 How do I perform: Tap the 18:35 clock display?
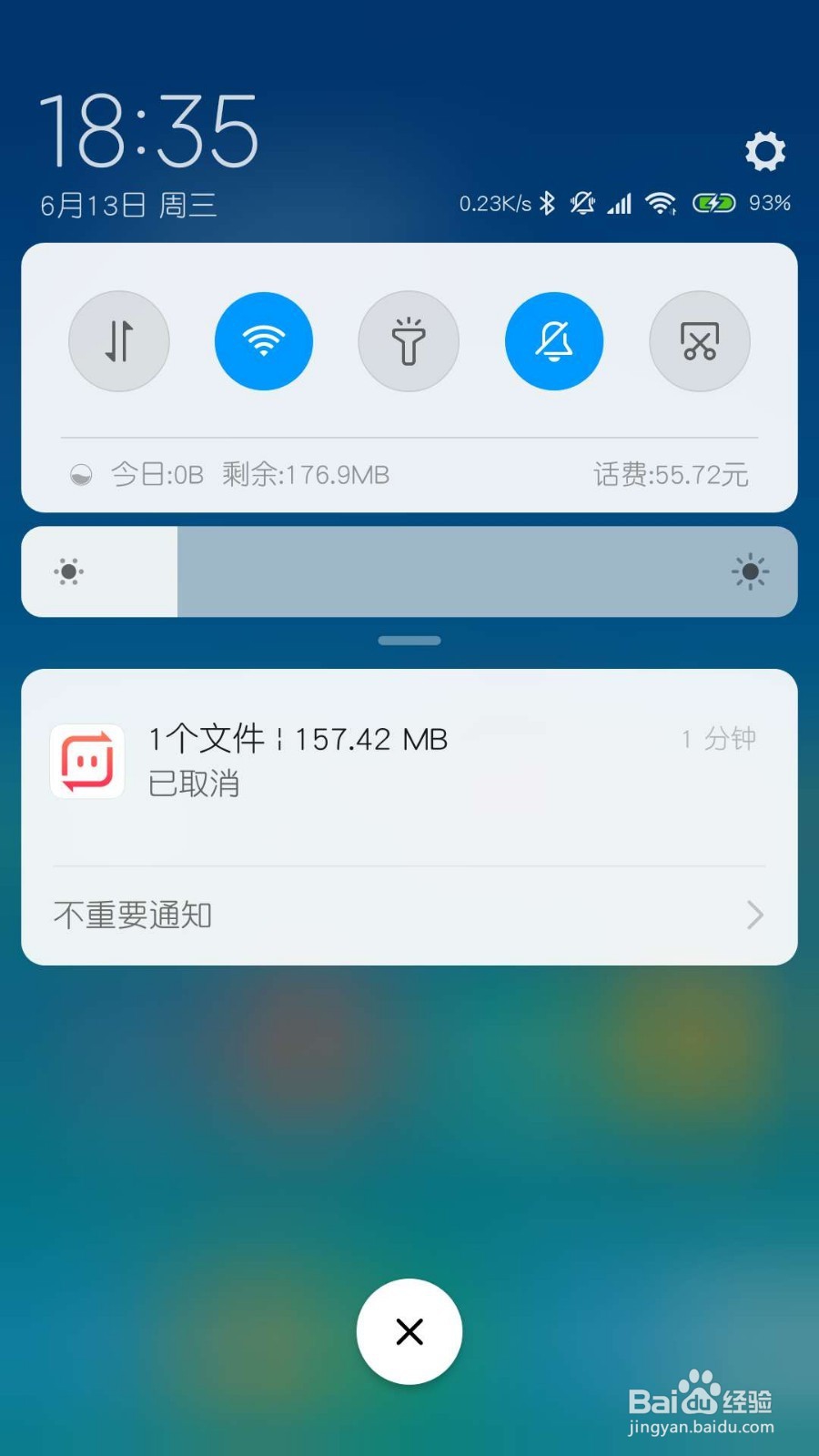click(151, 127)
